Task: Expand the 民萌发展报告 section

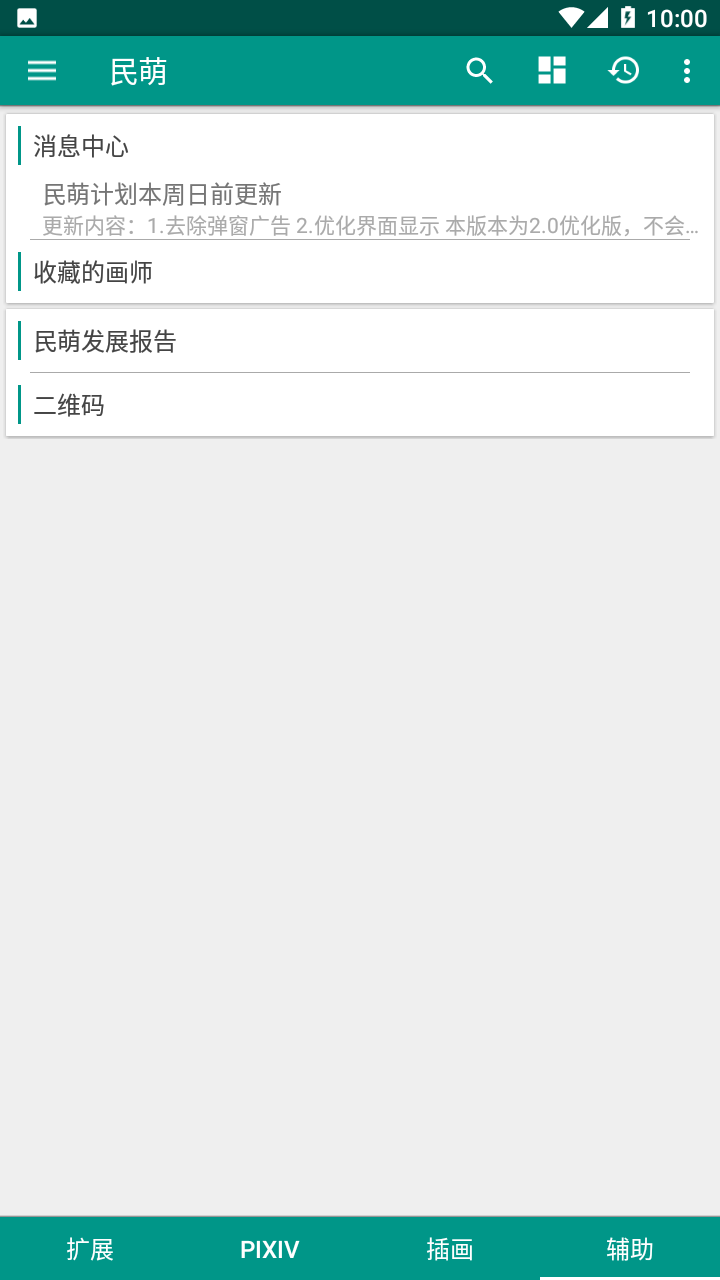Action: pyautogui.click(x=105, y=341)
